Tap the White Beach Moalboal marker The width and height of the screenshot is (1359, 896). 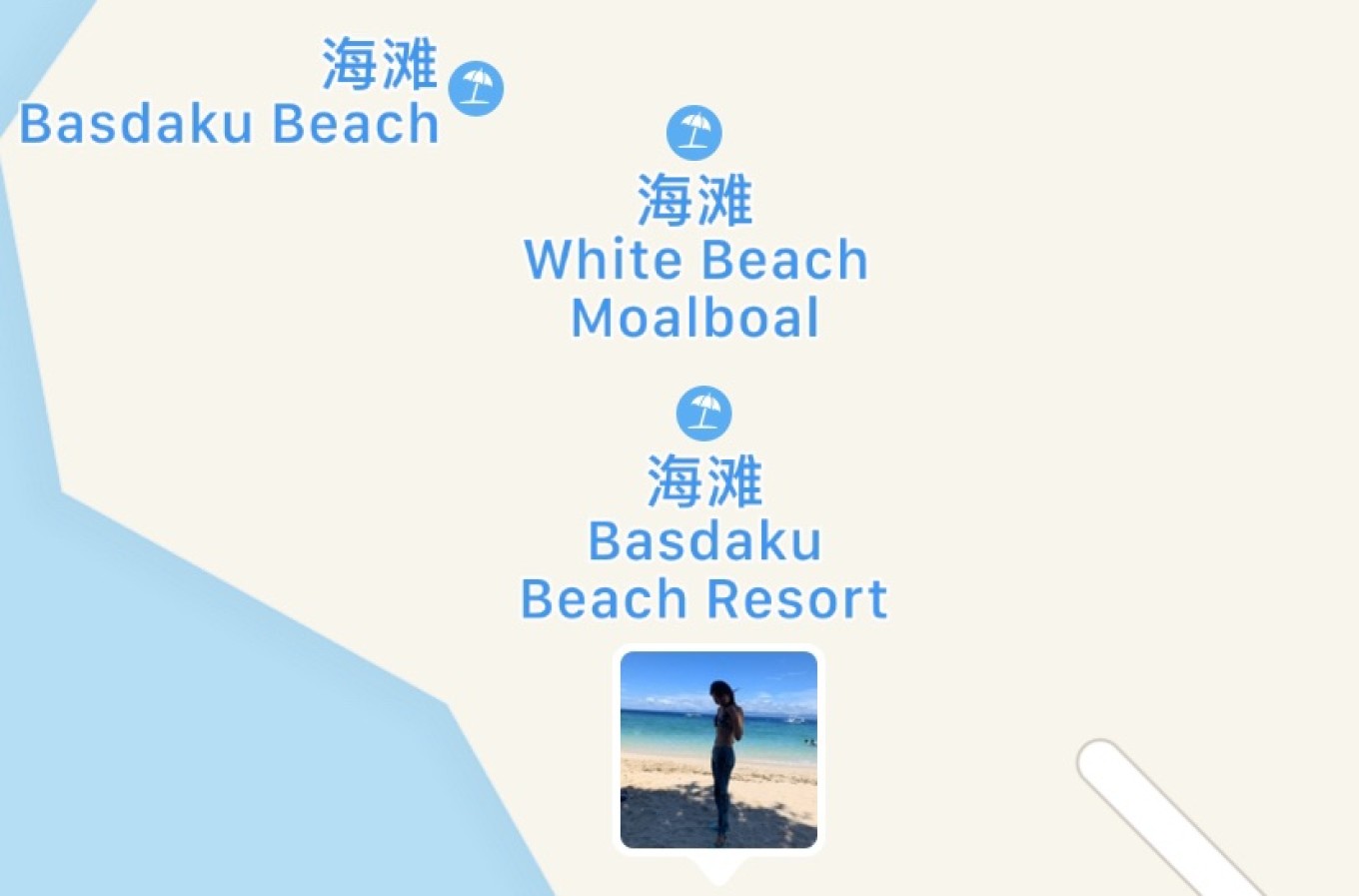coord(694,133)
